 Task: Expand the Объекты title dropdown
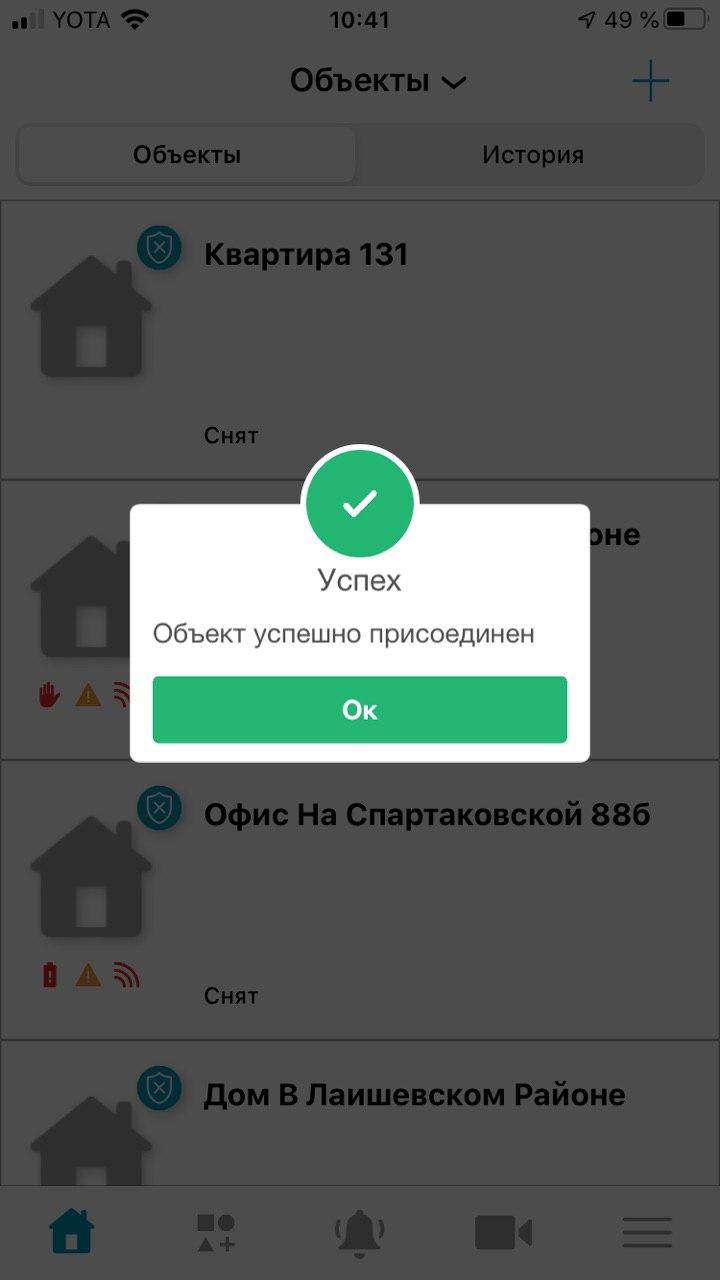[x=378, y=81]
